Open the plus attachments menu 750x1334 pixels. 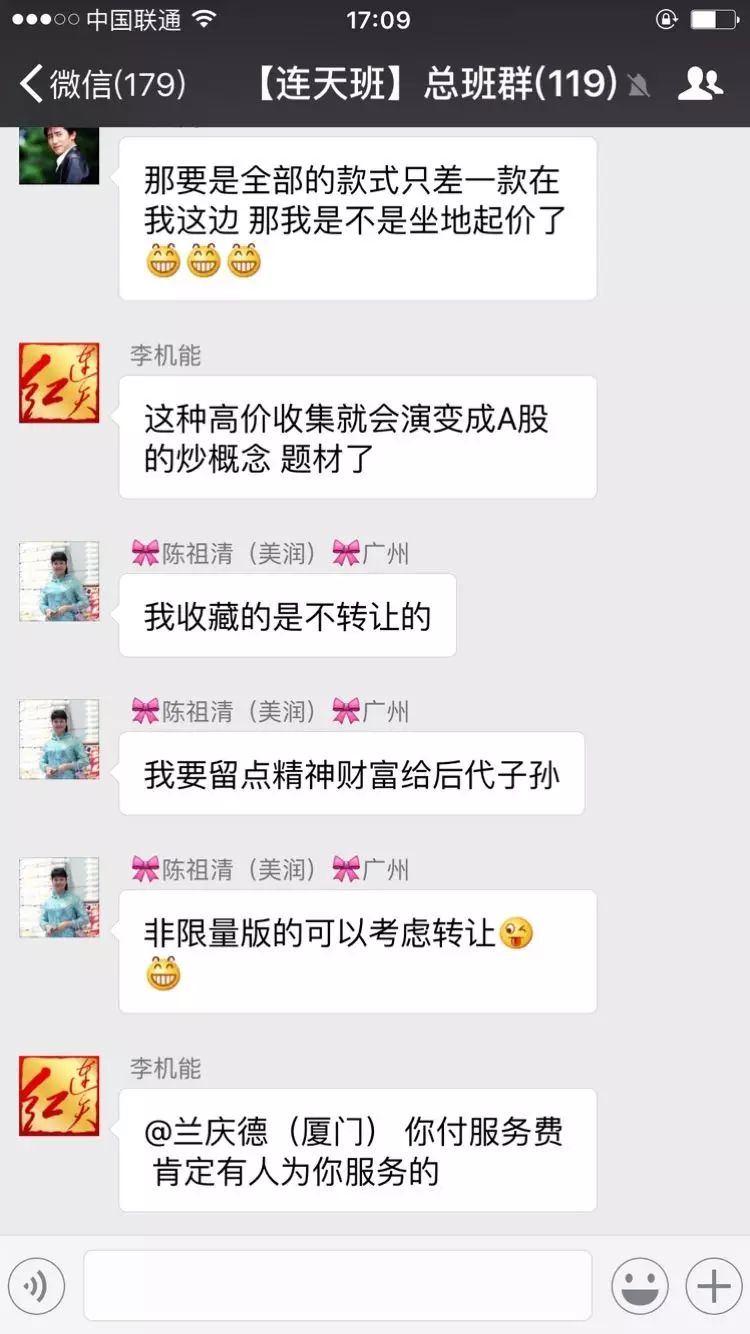713,1286
